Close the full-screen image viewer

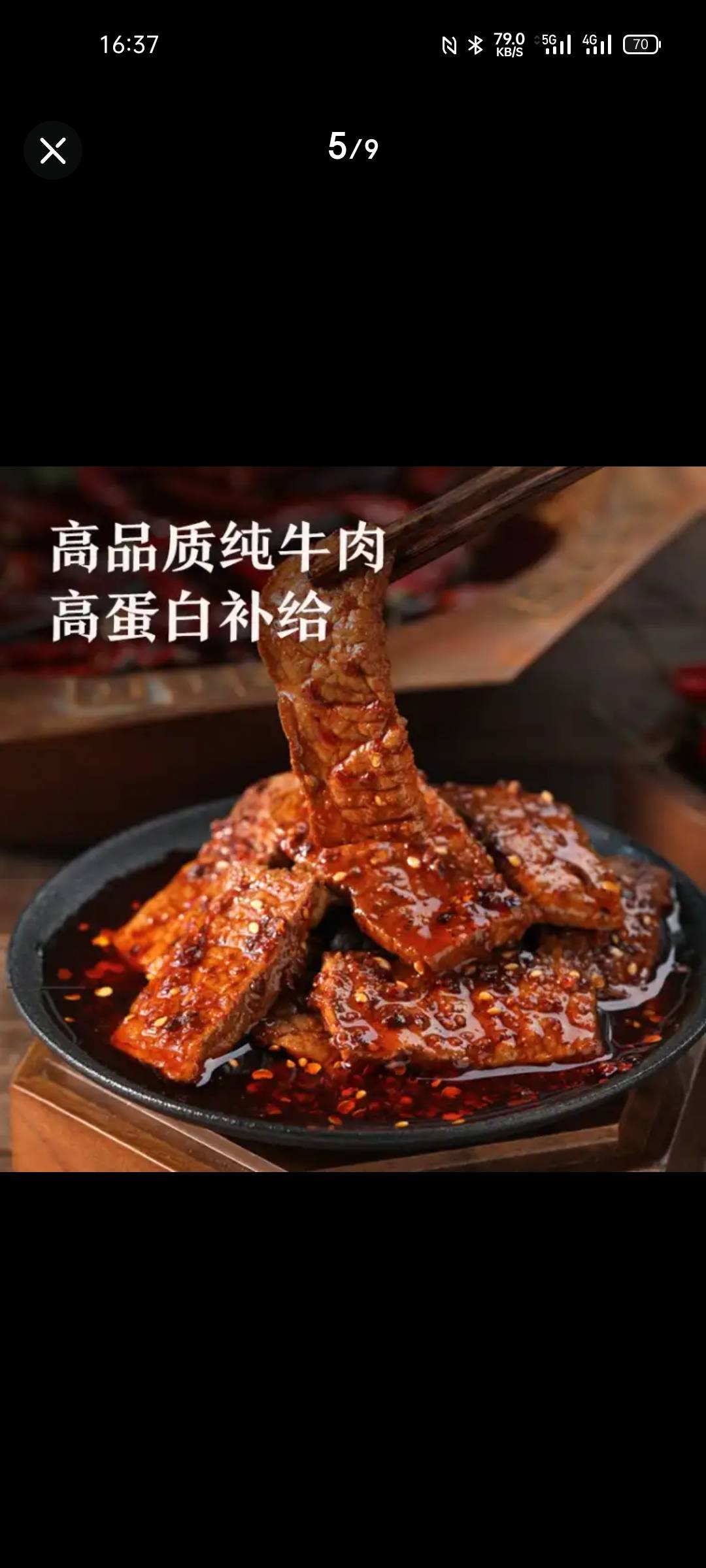pos(53,150)
